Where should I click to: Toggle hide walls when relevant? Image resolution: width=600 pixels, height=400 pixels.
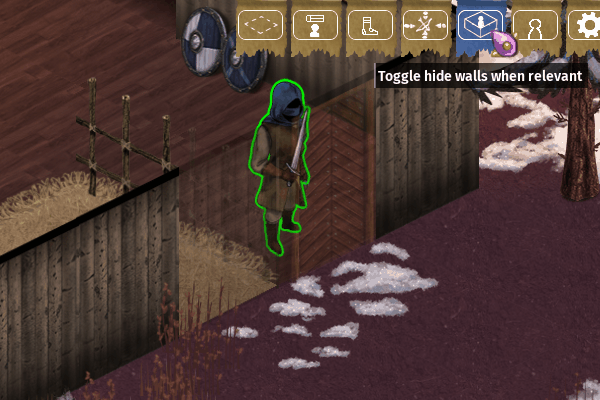coord(480,25)
